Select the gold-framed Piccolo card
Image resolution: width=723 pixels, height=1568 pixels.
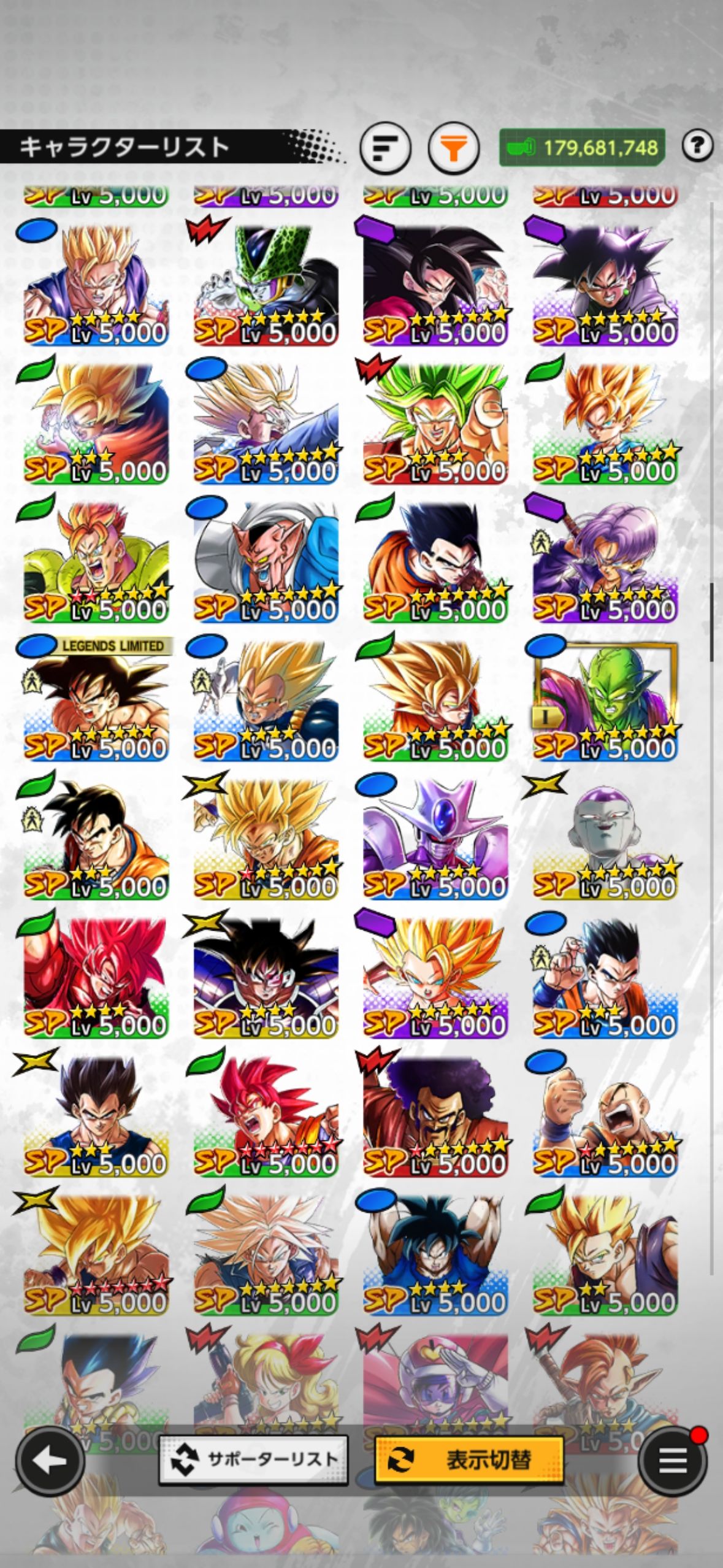coord(605,699)
